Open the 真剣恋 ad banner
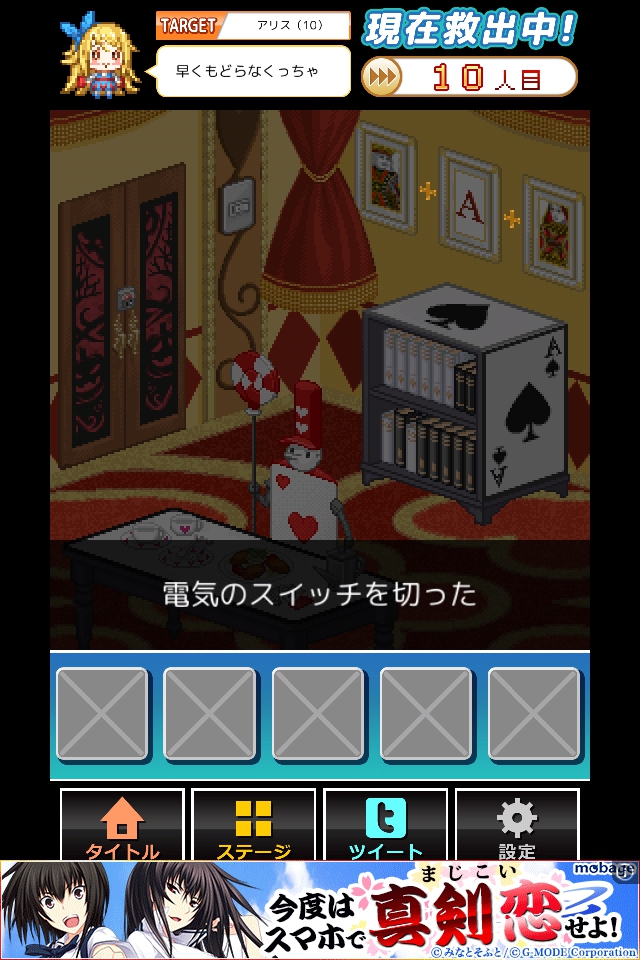The image size is (640, 960). 320,910
